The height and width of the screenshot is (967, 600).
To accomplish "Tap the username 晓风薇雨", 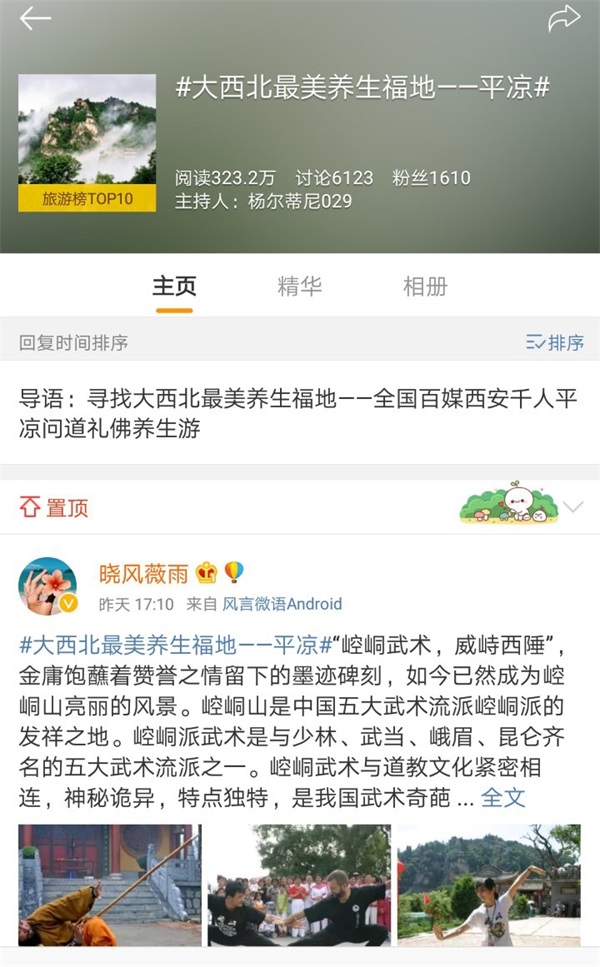I will 142,573.
